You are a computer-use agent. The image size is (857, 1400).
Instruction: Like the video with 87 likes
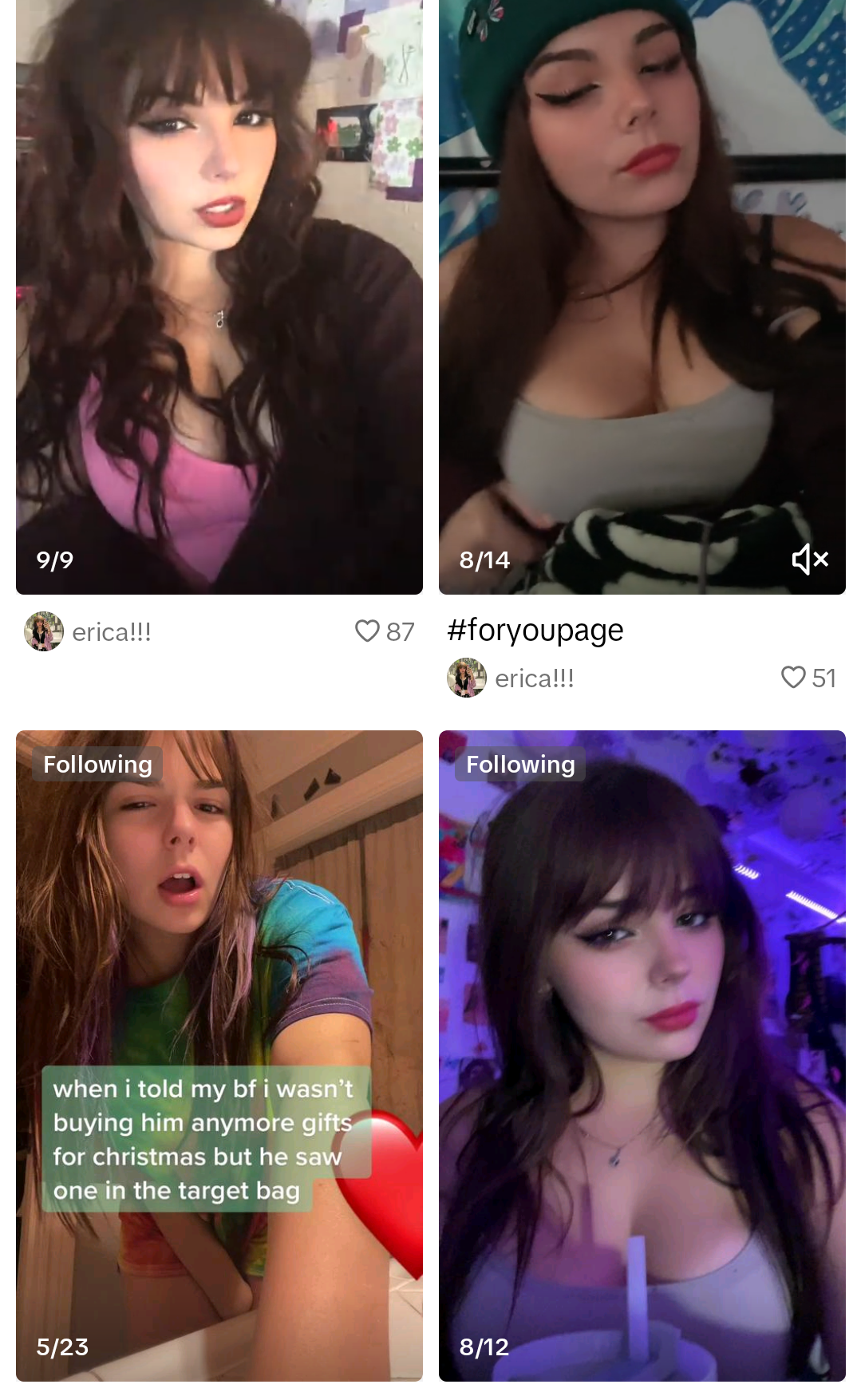[368, 631]
